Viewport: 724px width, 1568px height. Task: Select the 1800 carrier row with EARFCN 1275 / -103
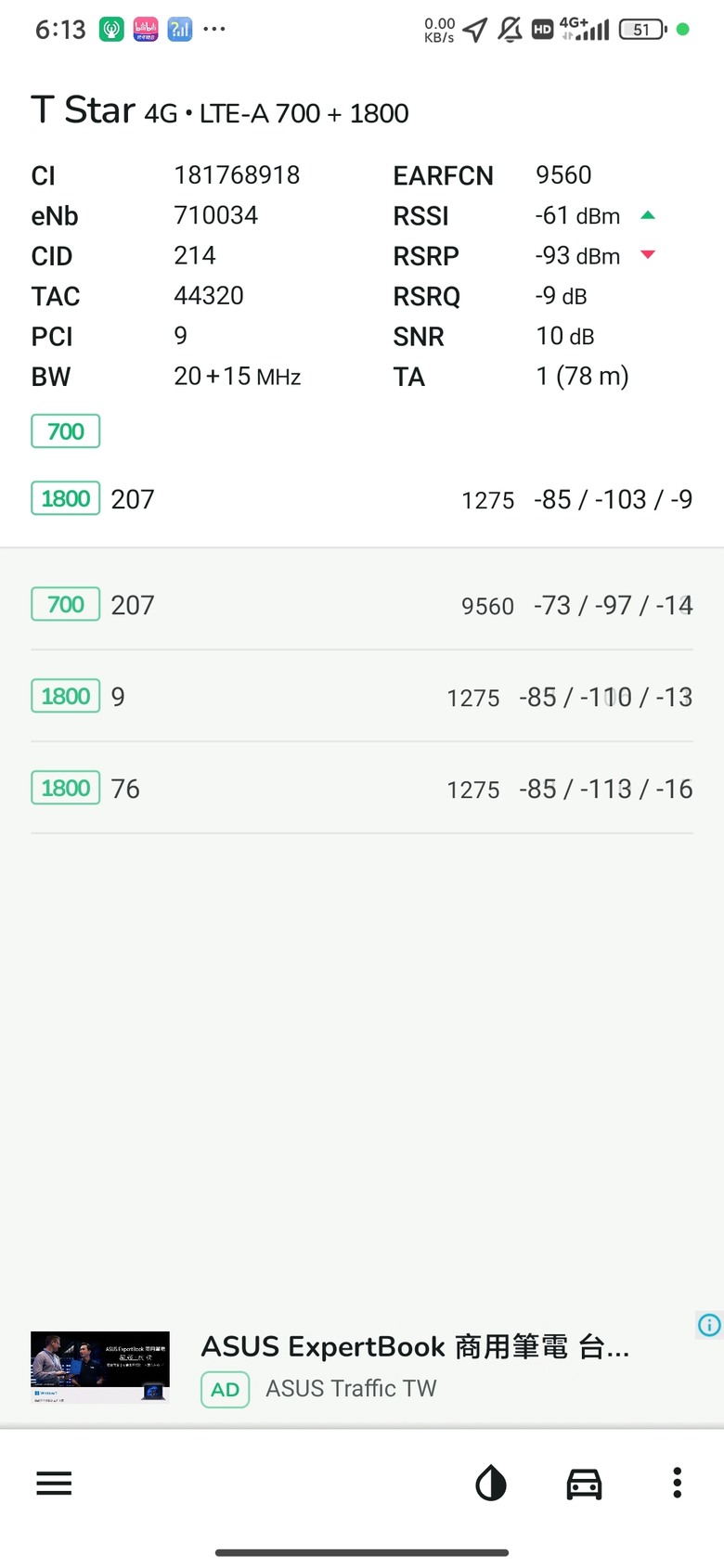[x=362, y=499]
